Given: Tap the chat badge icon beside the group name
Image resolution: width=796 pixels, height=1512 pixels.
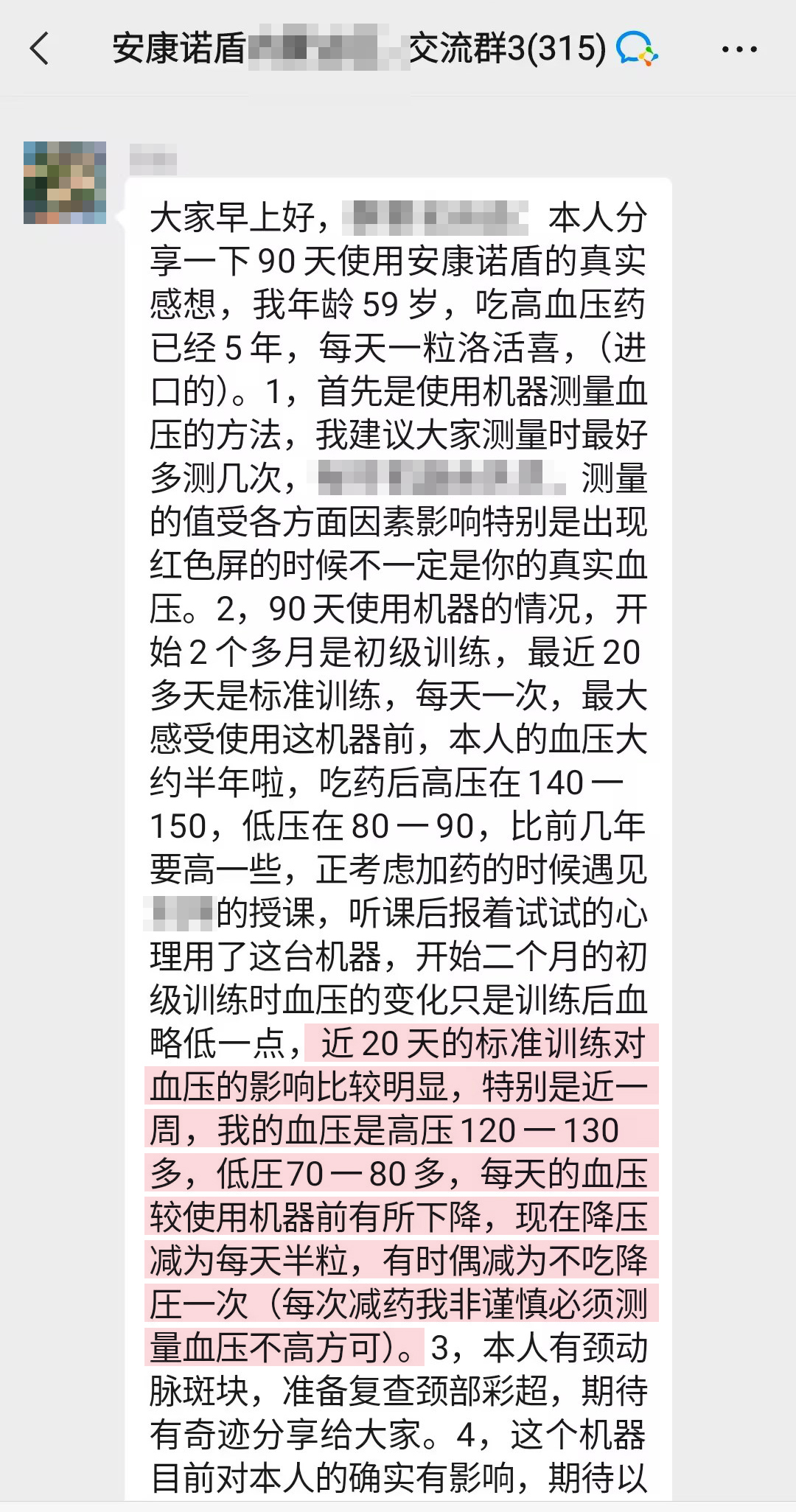Looking at the screenshot, I should [x=637, y=49].
